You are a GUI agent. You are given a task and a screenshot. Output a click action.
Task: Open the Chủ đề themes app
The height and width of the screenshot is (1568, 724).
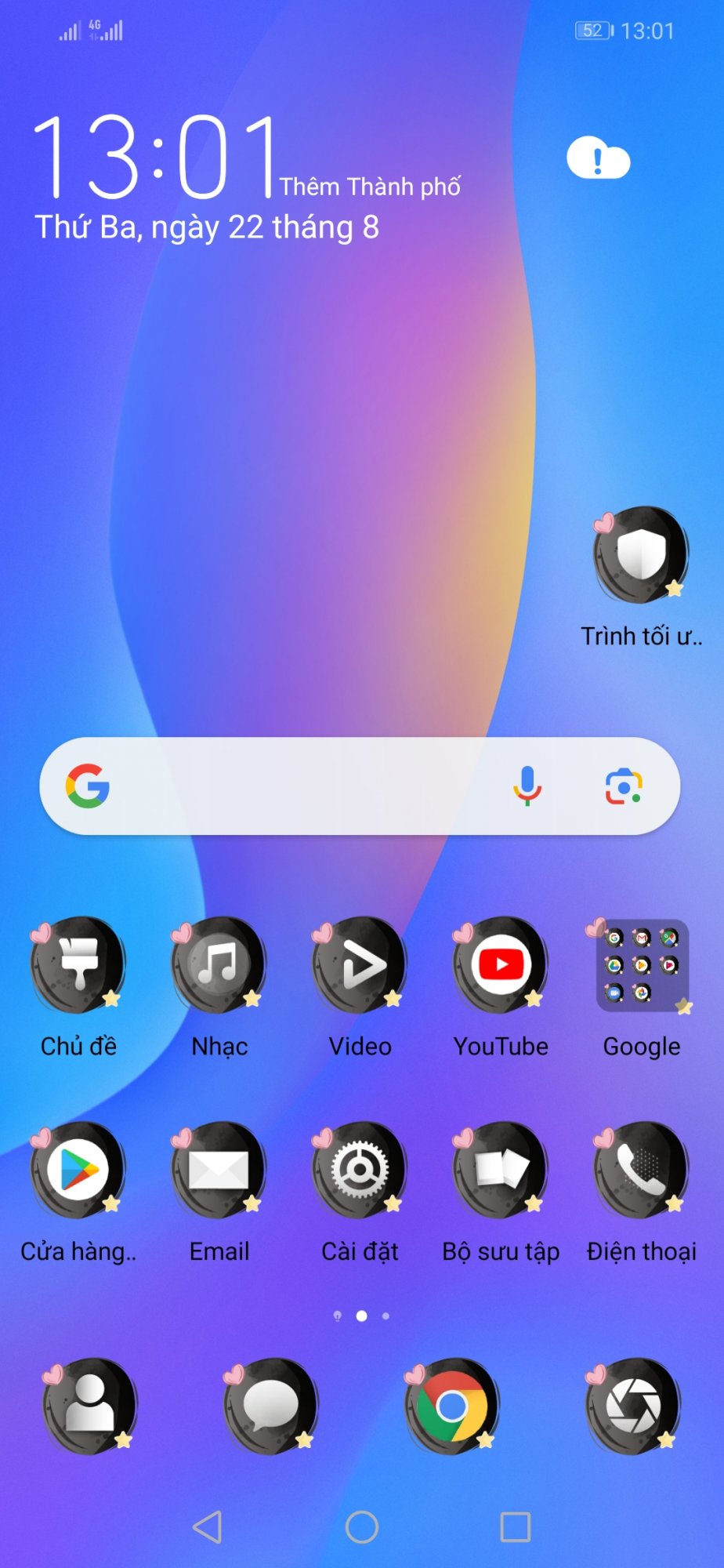78,966
